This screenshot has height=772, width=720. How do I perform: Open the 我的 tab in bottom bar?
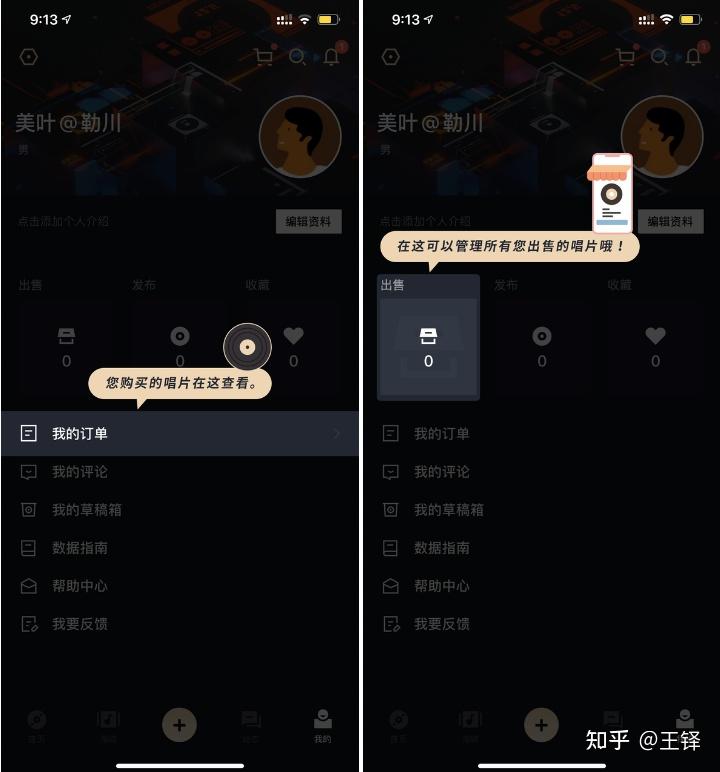pyautogui.click(x=322, y=725)
